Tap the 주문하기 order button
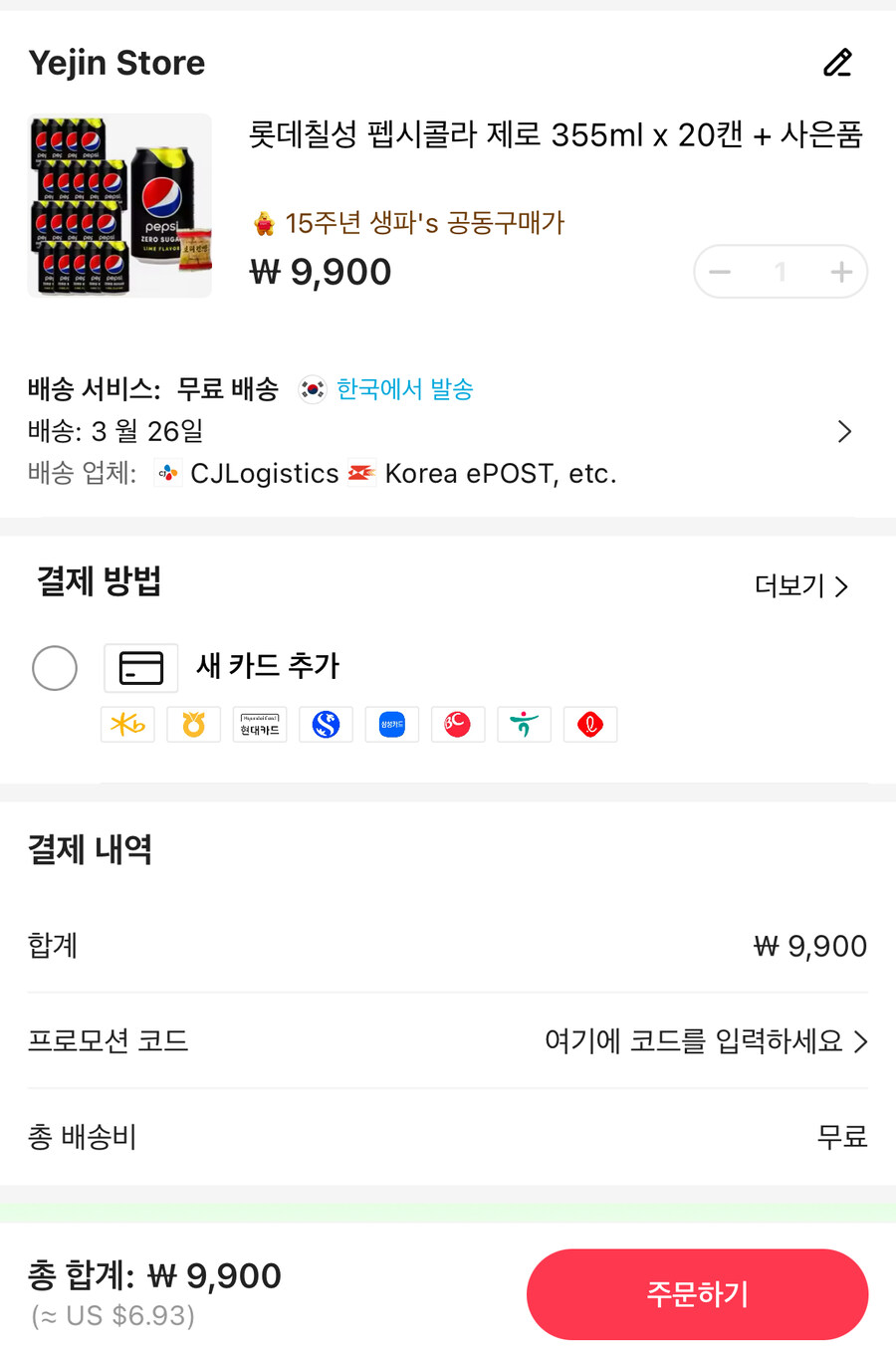 coord(697,1294)
